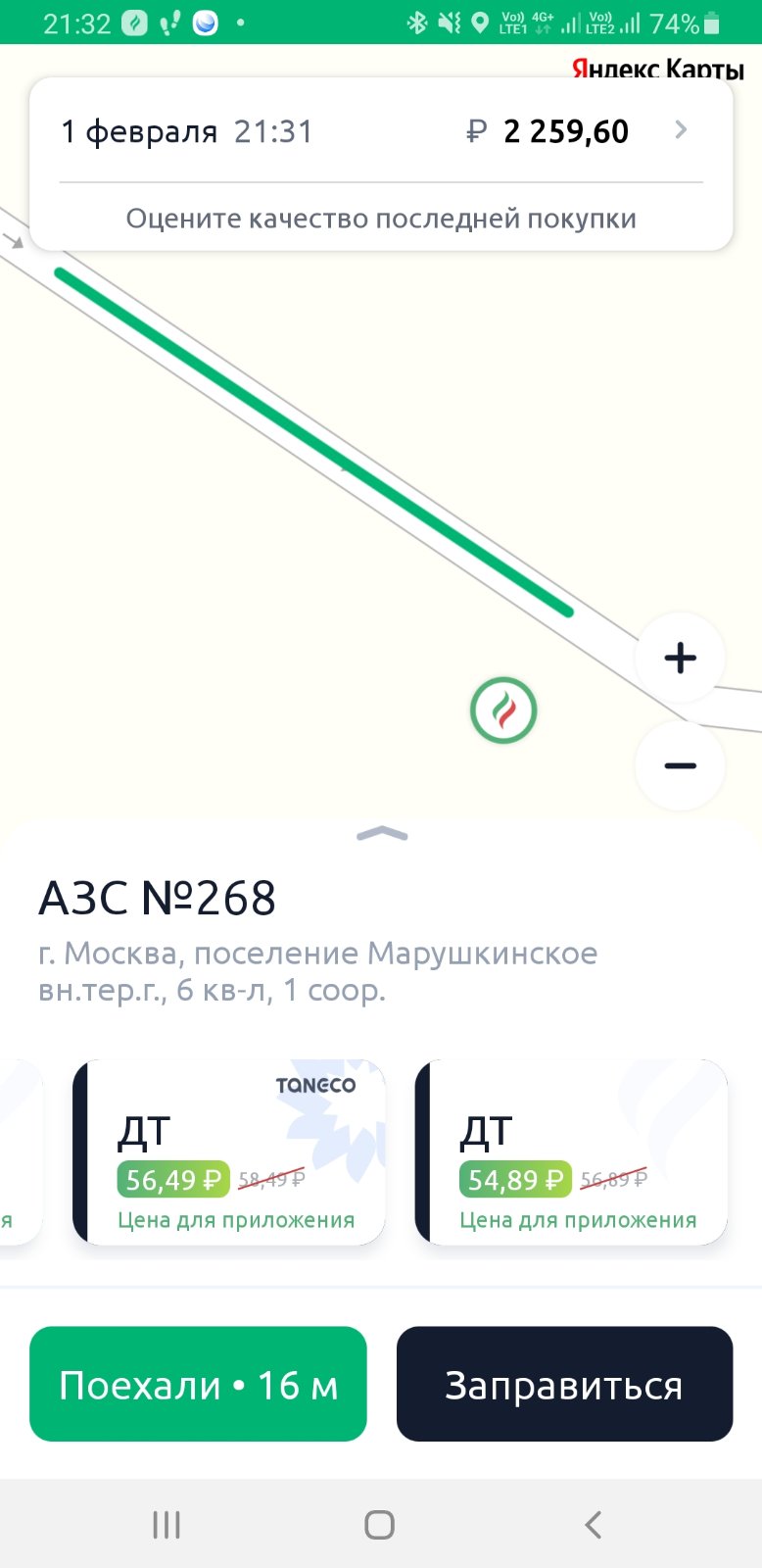Screen dimensions: 762x1568
Task: Go back using the system back button
Action: tap(593, 1525)
